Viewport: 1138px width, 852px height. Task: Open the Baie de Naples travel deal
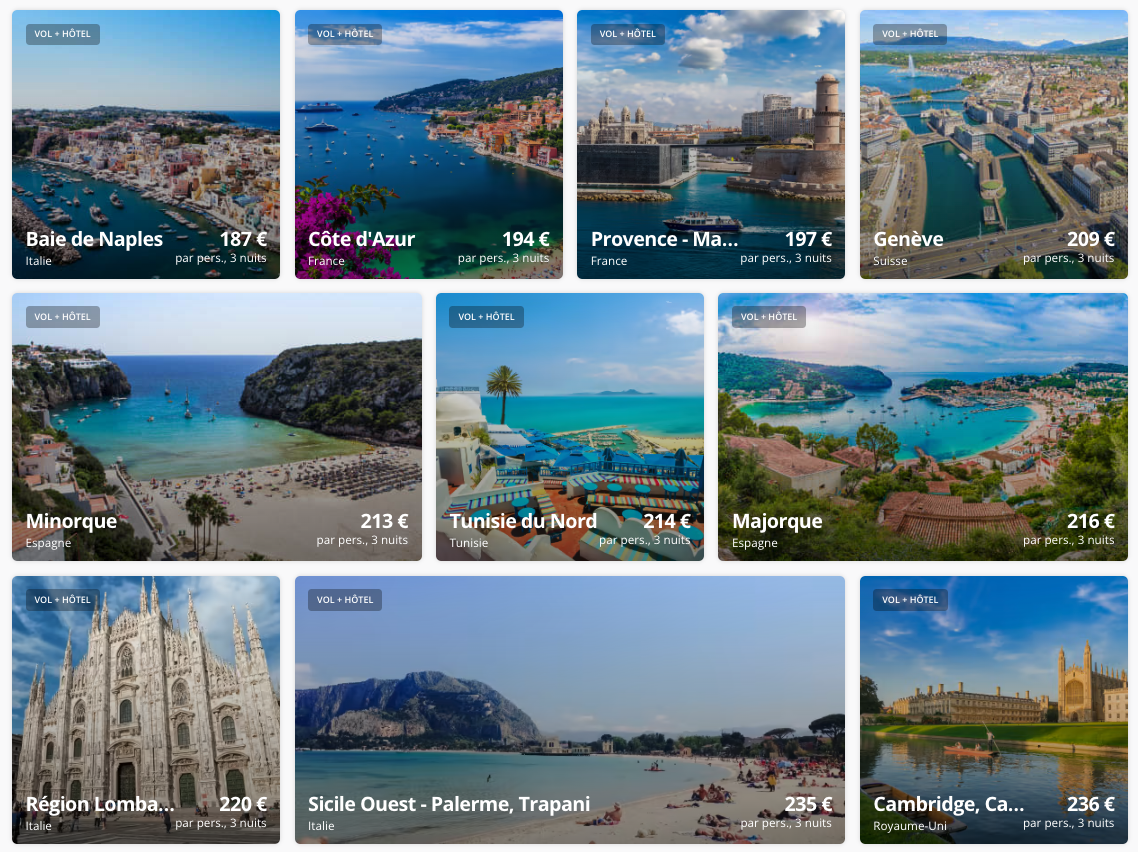click(146, 145)
